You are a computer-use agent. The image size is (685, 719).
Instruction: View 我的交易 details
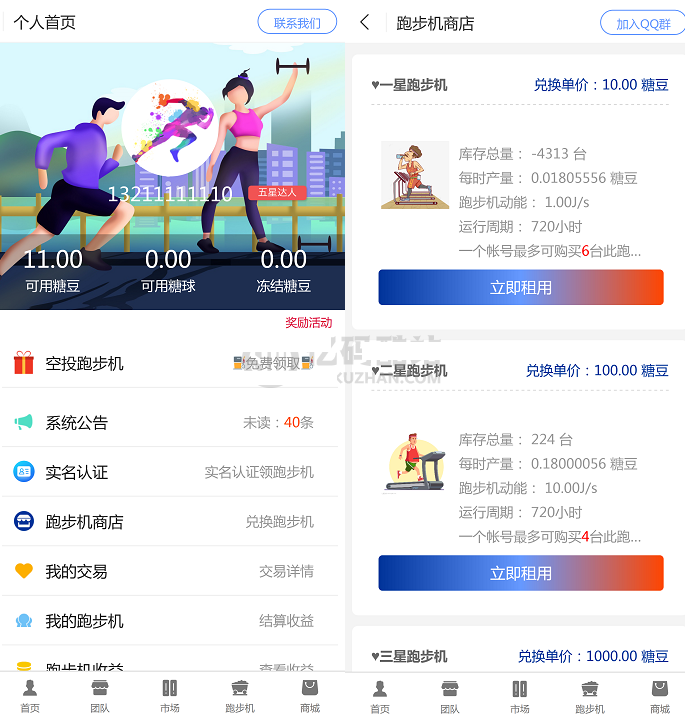tap(170, 572)
